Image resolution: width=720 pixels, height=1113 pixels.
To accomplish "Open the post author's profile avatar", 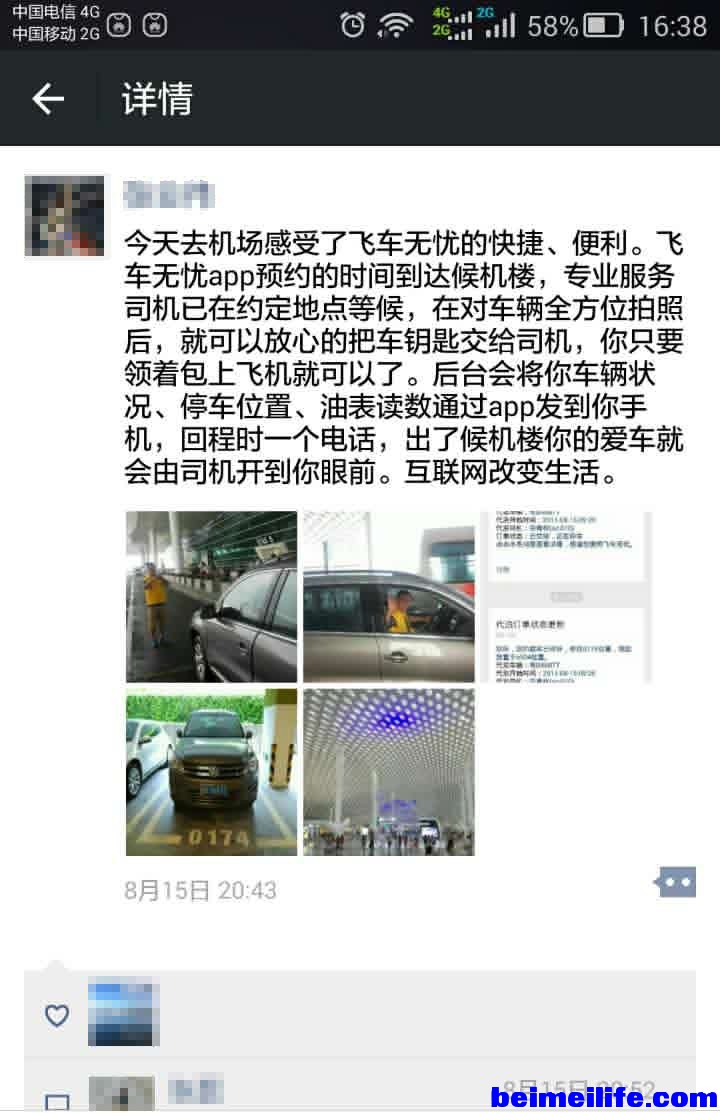I will [64, 216].
